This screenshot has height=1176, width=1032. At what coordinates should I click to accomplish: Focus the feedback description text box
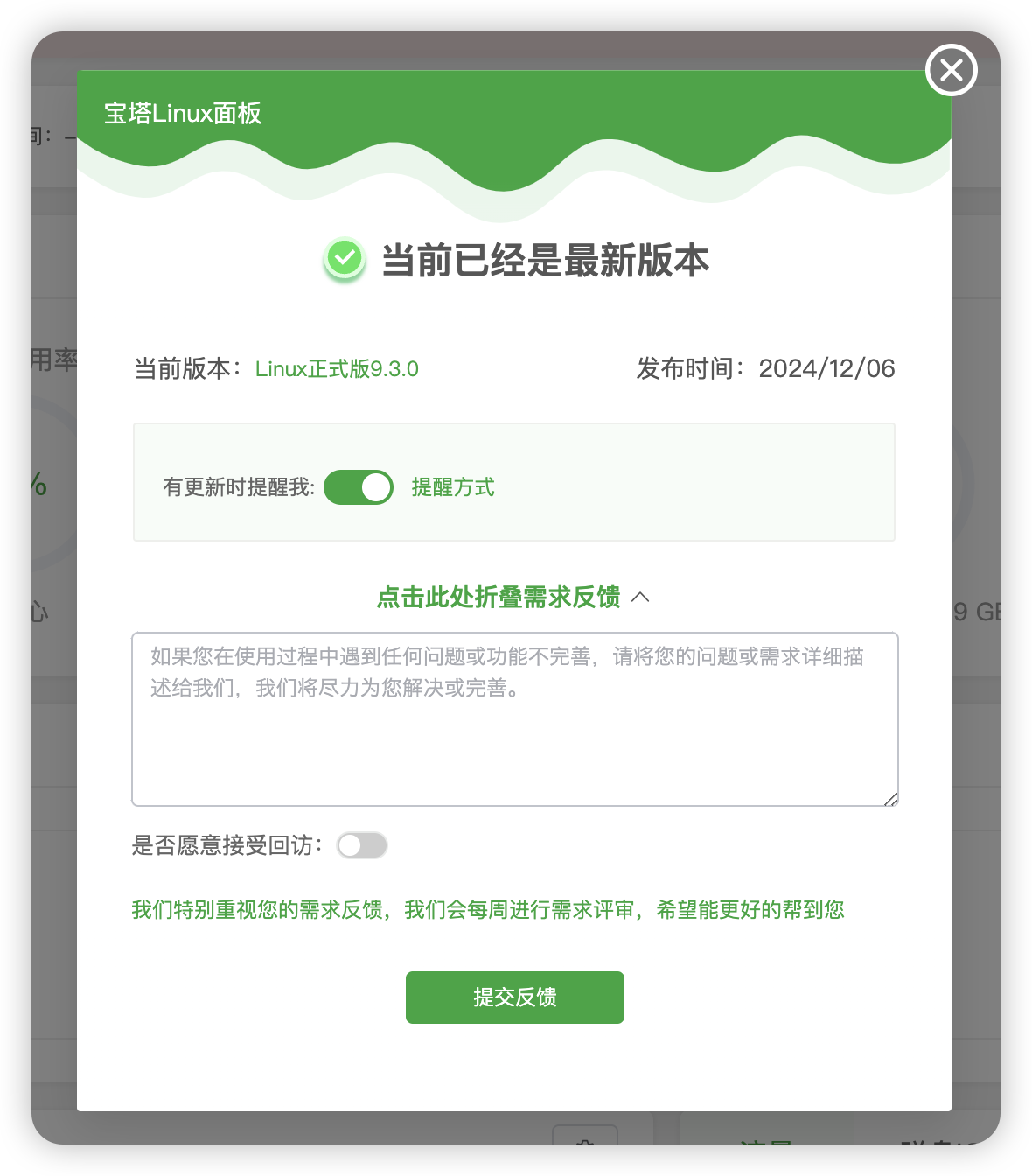pyautogui.click(x=514, y=719)
